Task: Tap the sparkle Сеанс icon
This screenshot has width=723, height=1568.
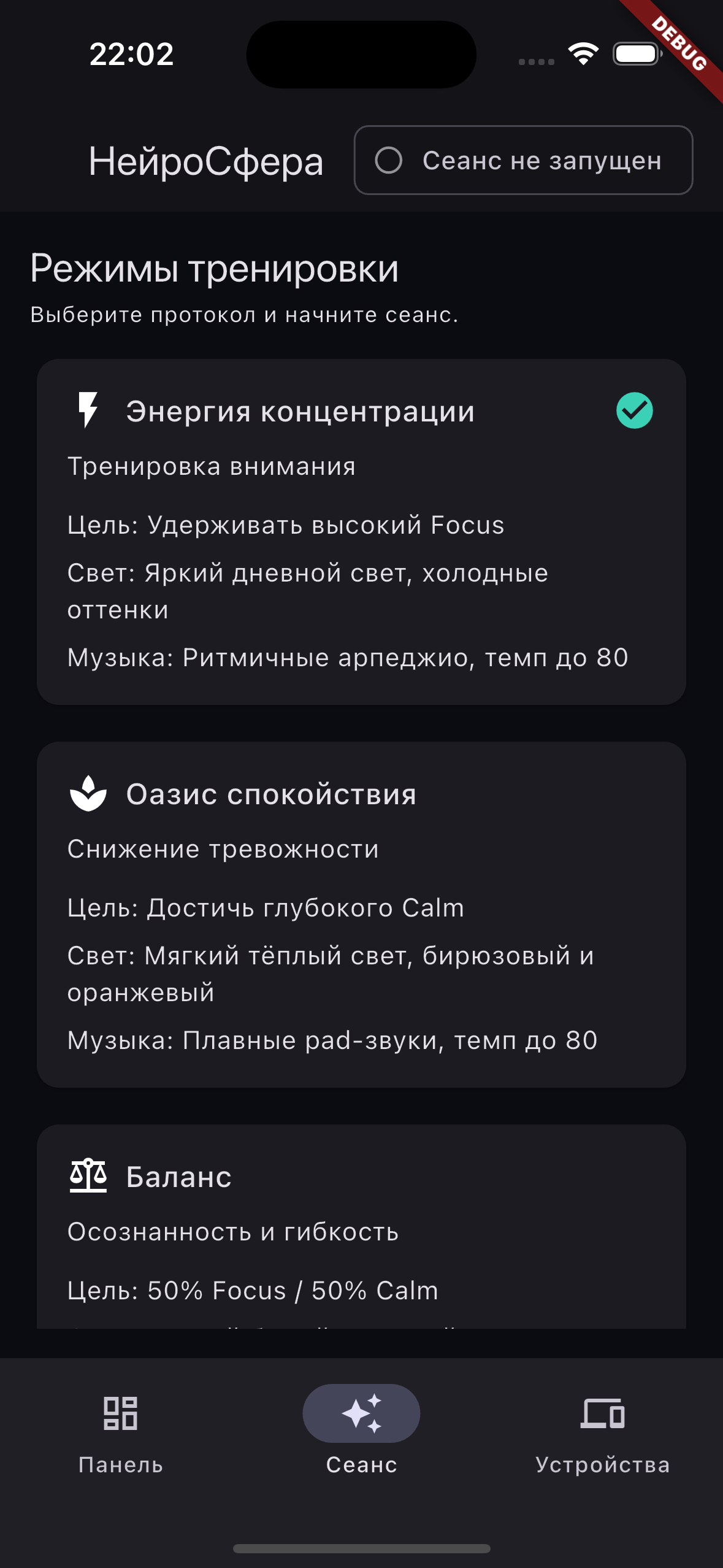Action: (x=361, y=1413)
